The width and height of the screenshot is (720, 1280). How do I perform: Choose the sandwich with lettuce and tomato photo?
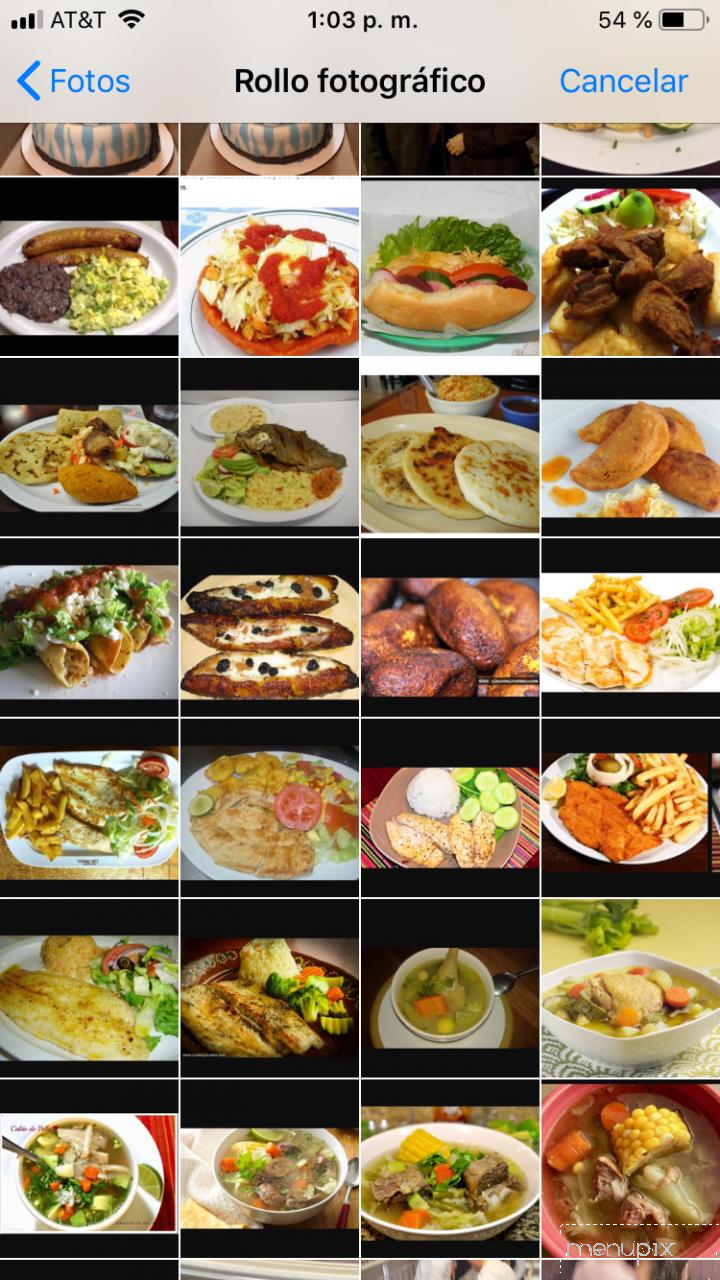[x=450, y=270]
